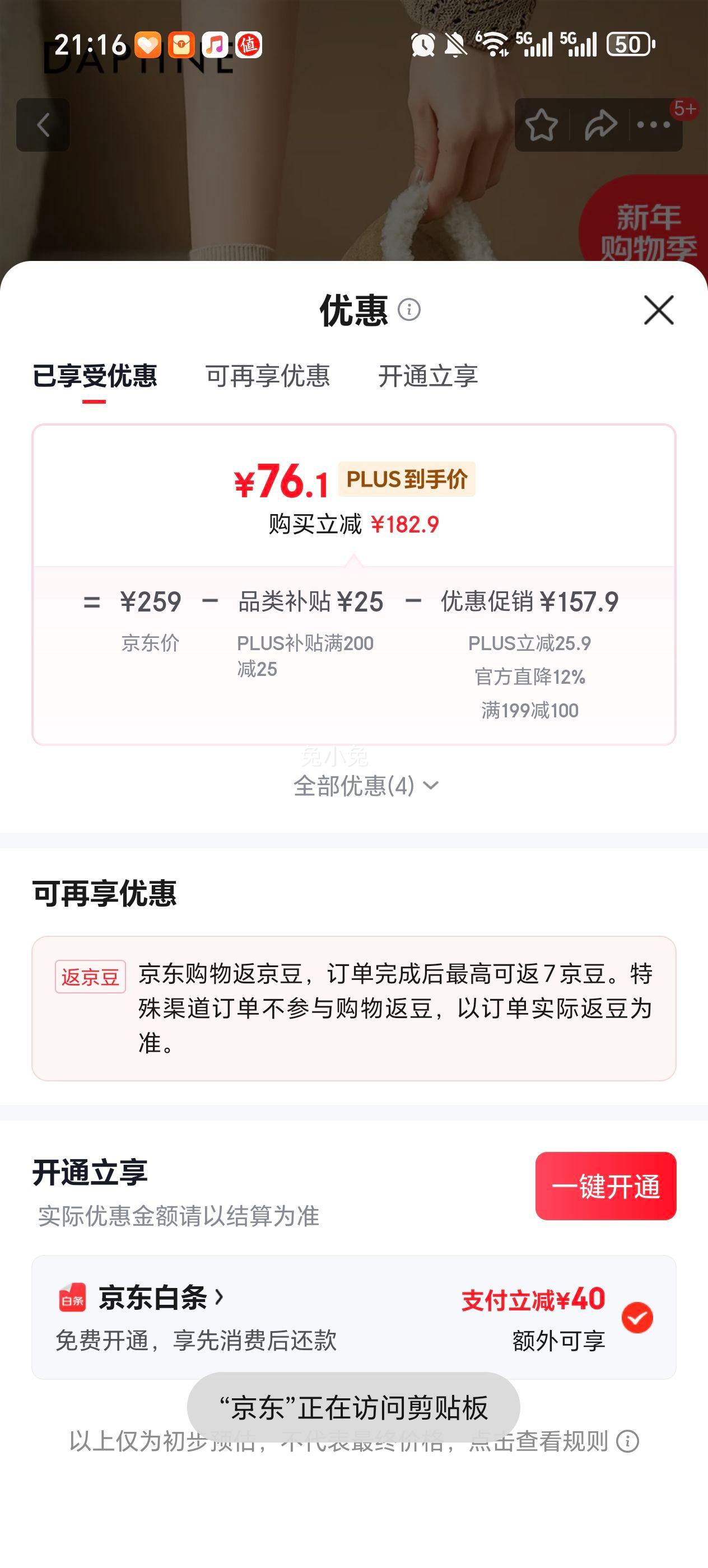The width and height of the screenshot is (708, 1568).
Task: Switch to the 开通立享 tab
Action: click(429, 377)
